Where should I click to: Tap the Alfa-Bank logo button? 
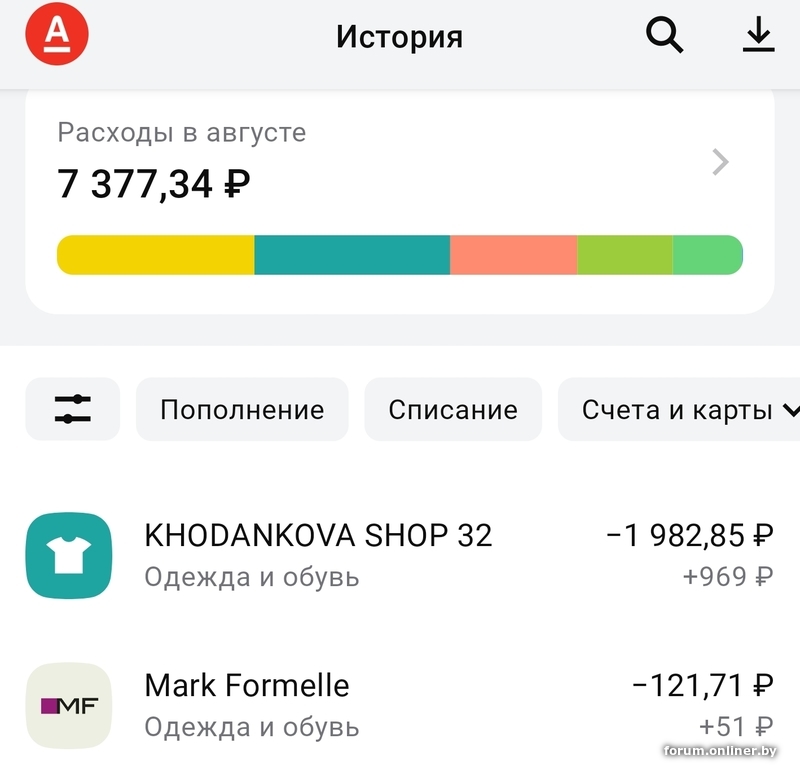click(x=57, y=37)
